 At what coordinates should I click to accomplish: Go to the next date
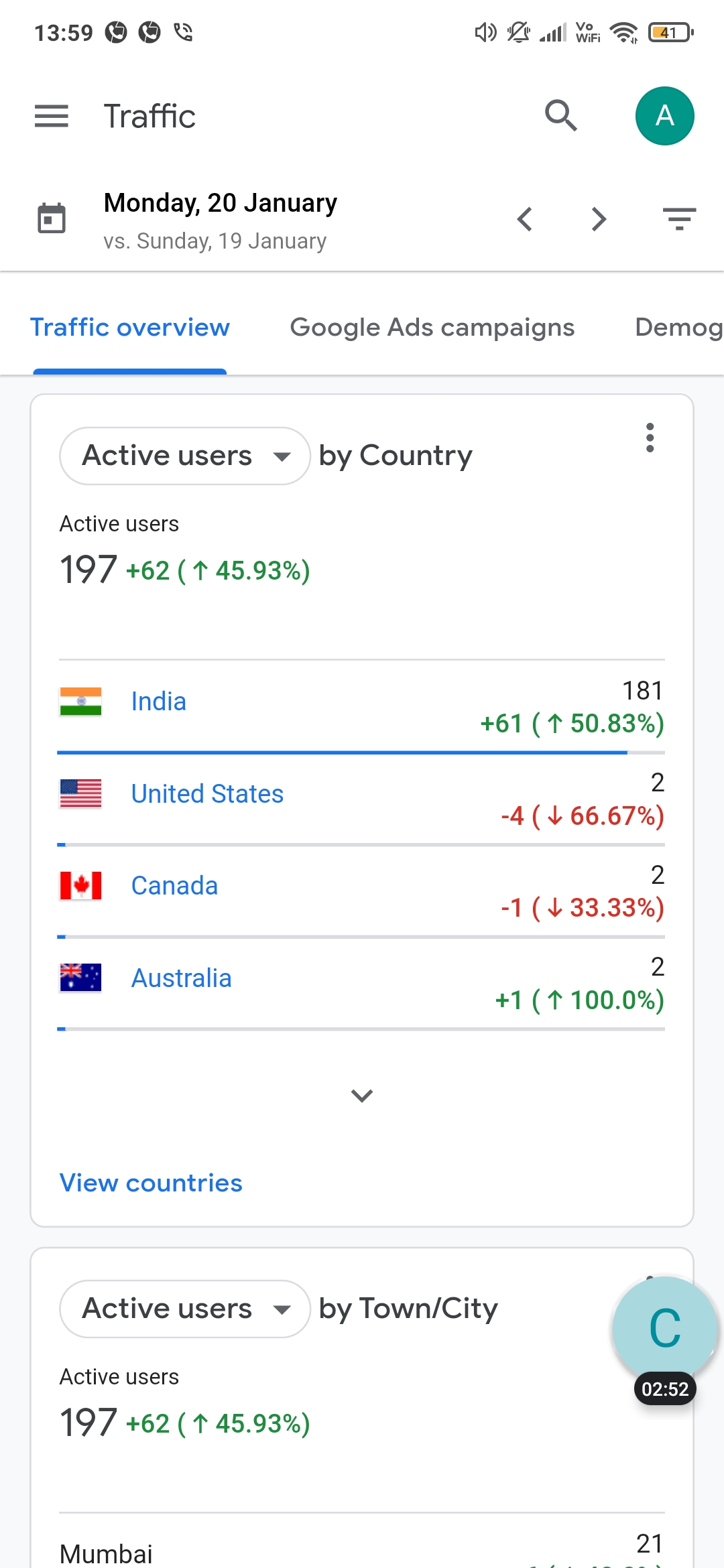point(599,219)
